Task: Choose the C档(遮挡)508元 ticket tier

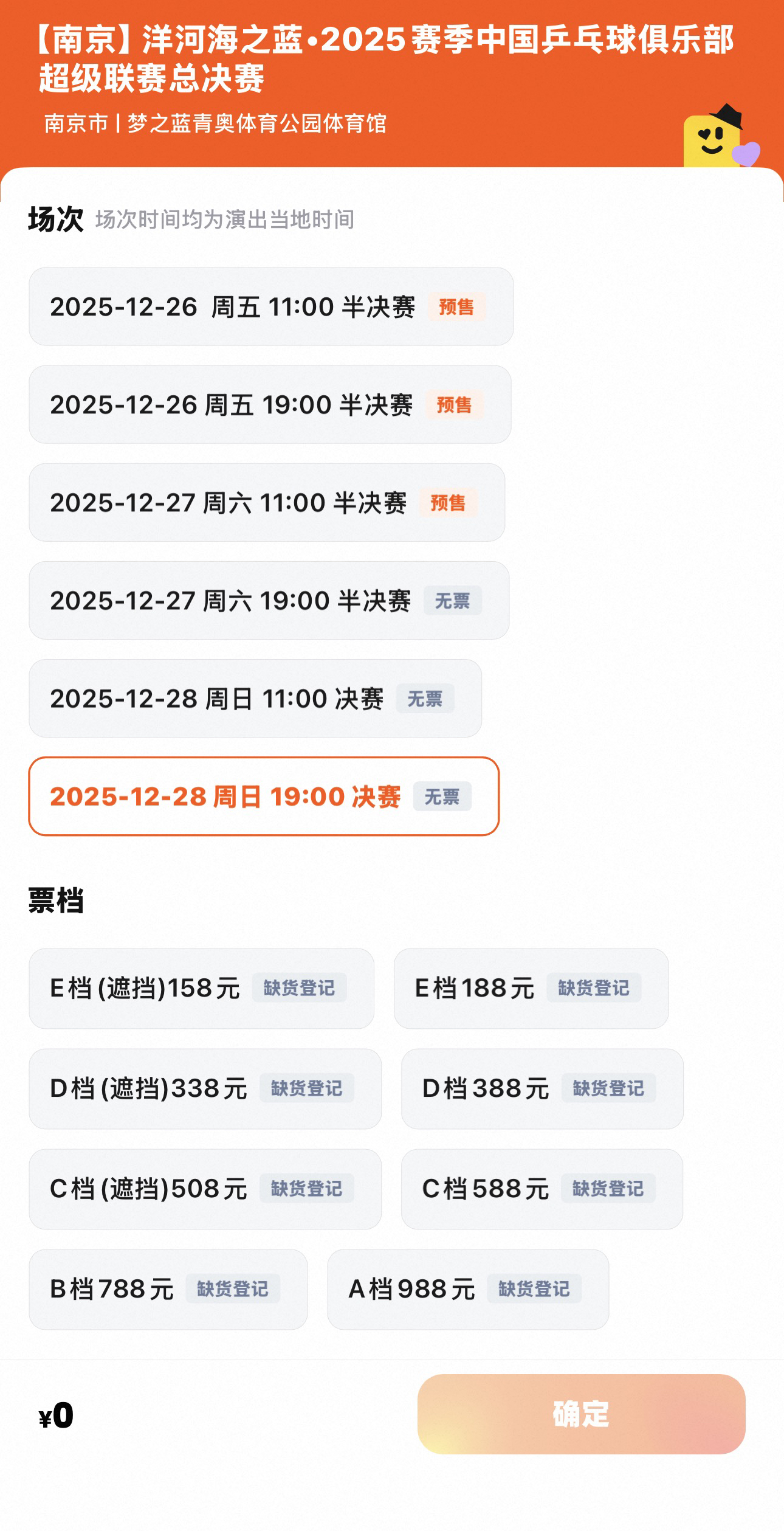Action: (x=205, y=1189)
